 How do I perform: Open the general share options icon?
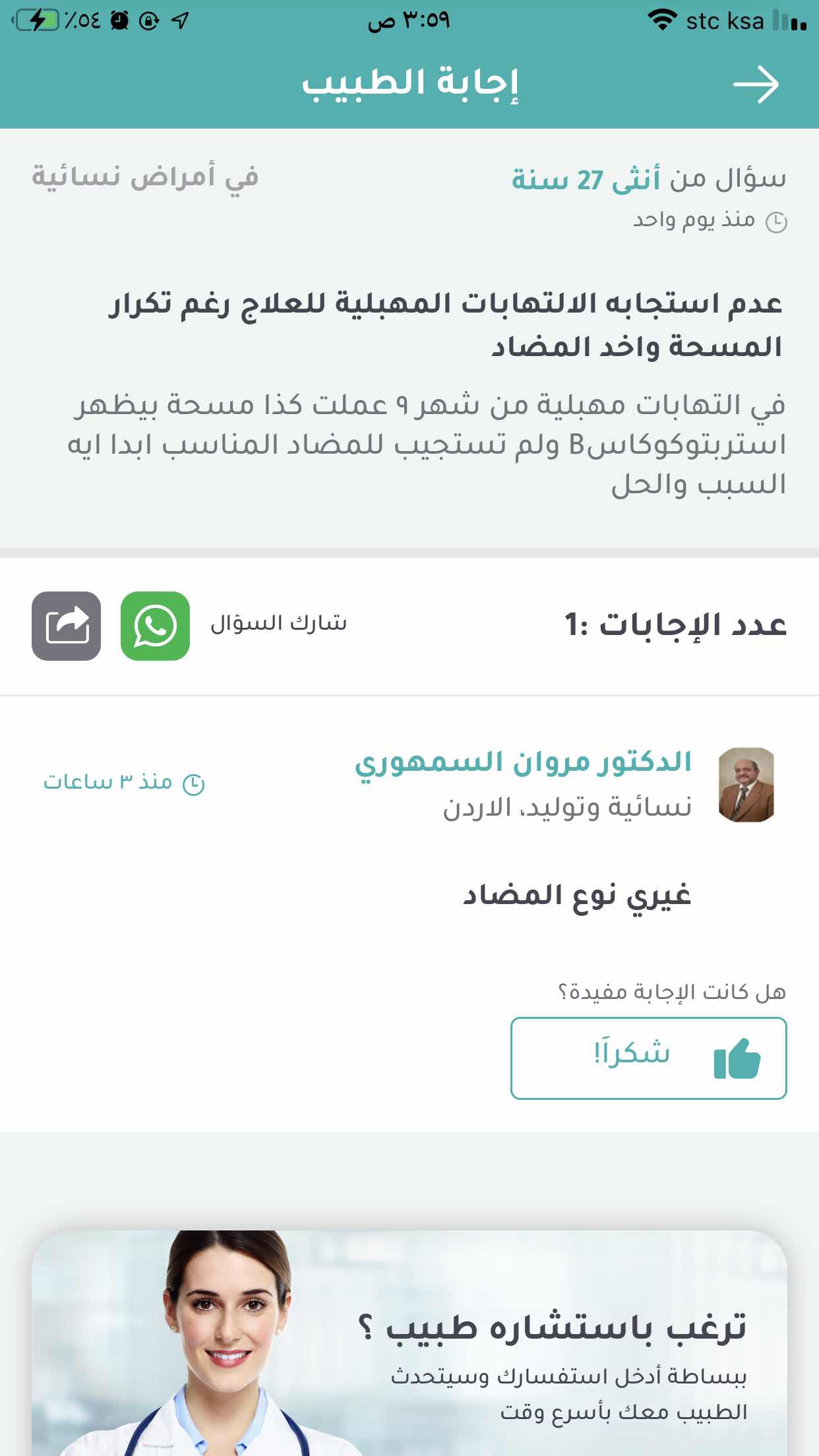coord(66,626)
